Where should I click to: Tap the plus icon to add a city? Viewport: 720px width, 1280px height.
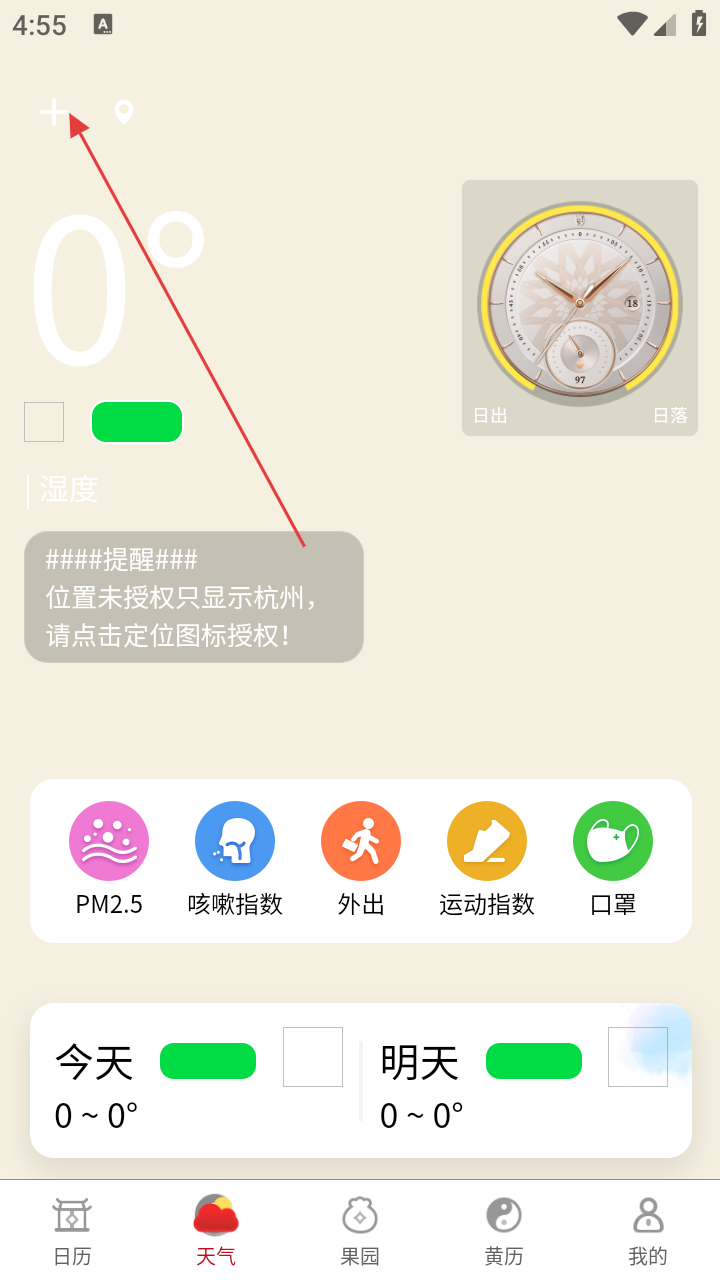point(54,112)
